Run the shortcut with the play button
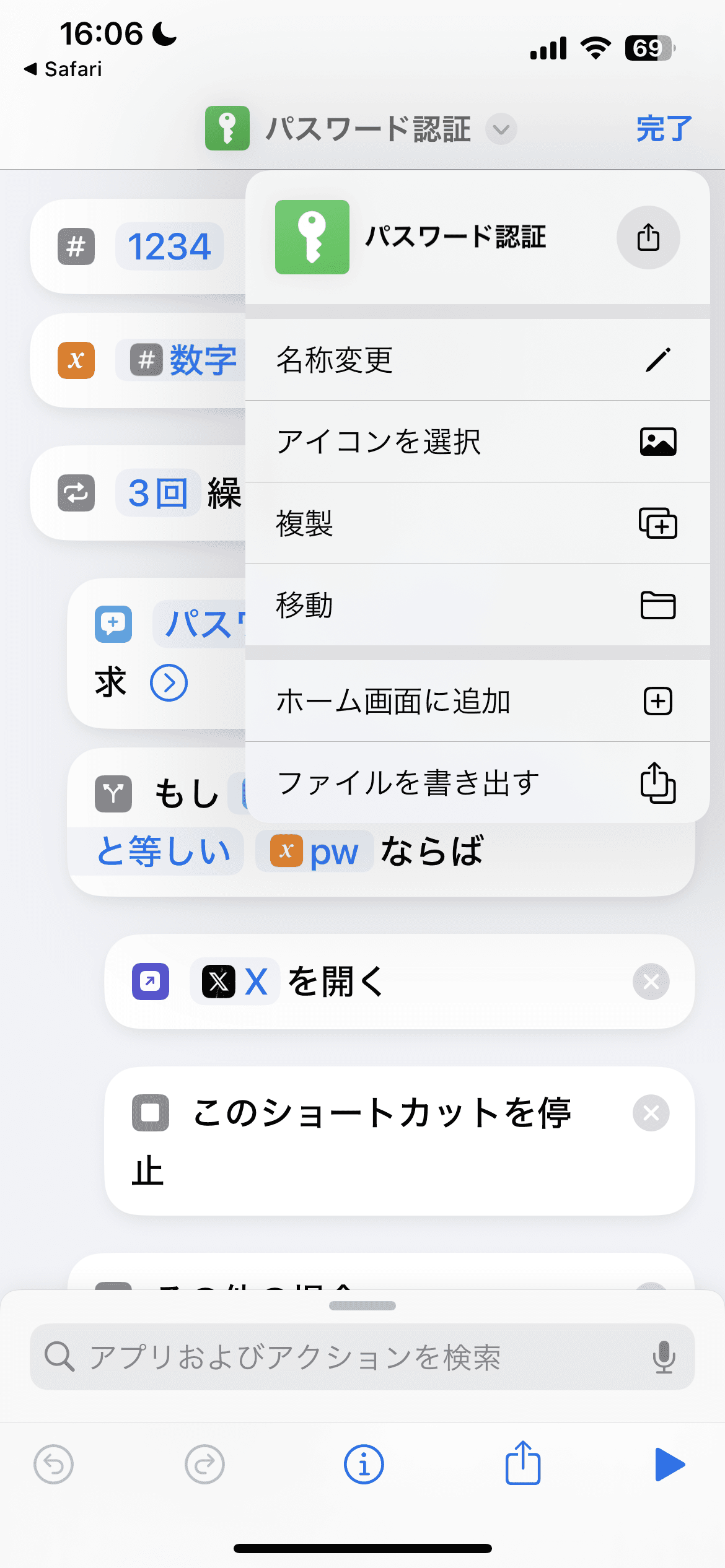The image size is (725, 1568). pos(670,1465)
